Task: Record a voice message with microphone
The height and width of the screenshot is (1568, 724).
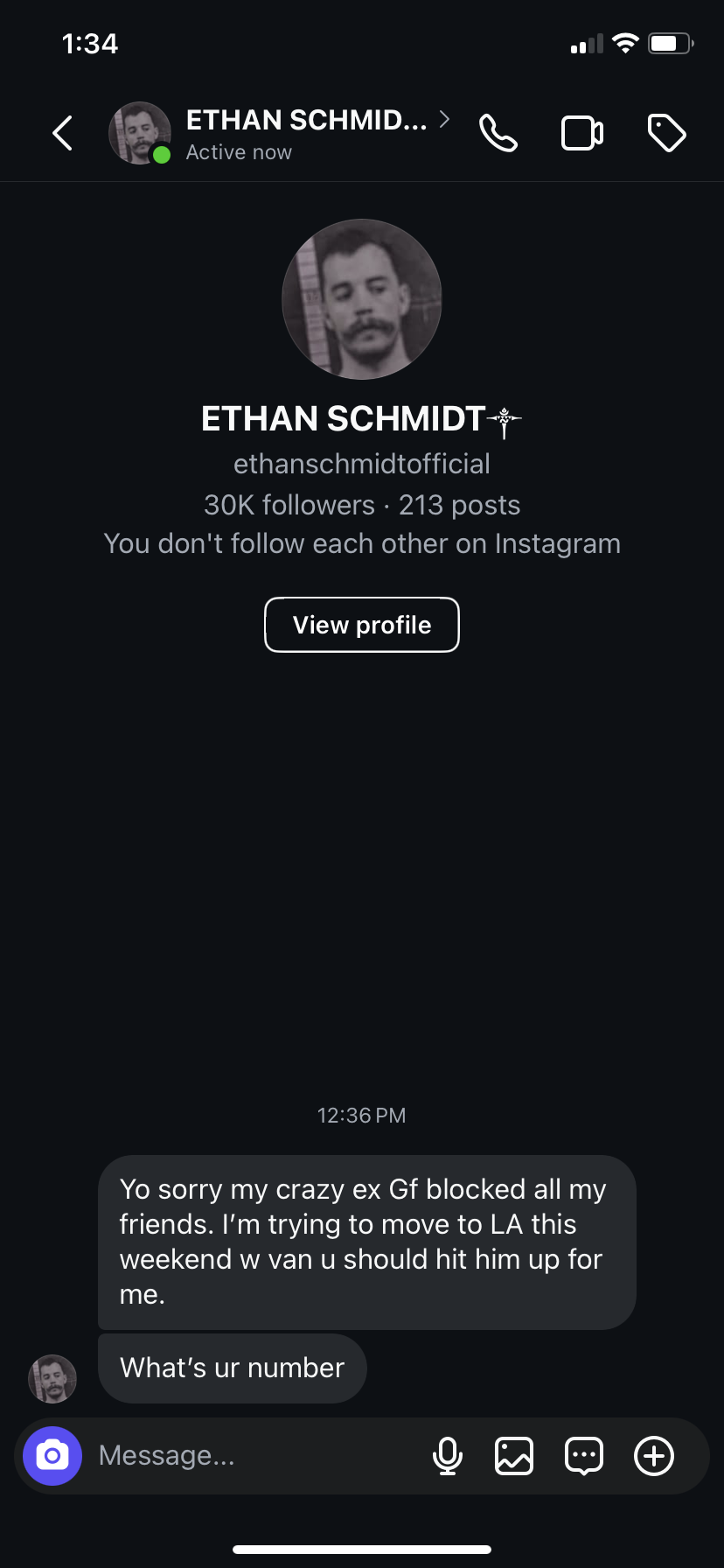Action: pyautogui.click(x=448, y=1456)
